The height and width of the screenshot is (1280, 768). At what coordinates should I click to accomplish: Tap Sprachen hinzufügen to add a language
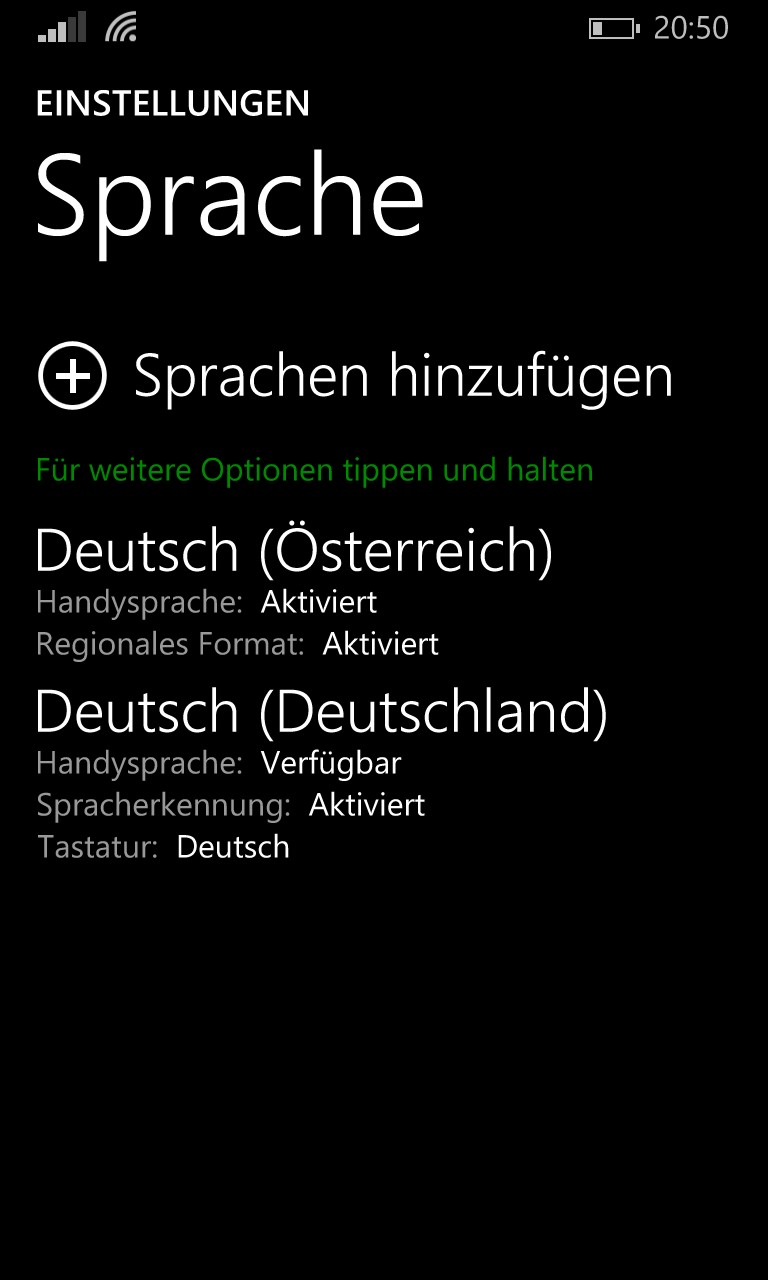click(x=355, y=376)
